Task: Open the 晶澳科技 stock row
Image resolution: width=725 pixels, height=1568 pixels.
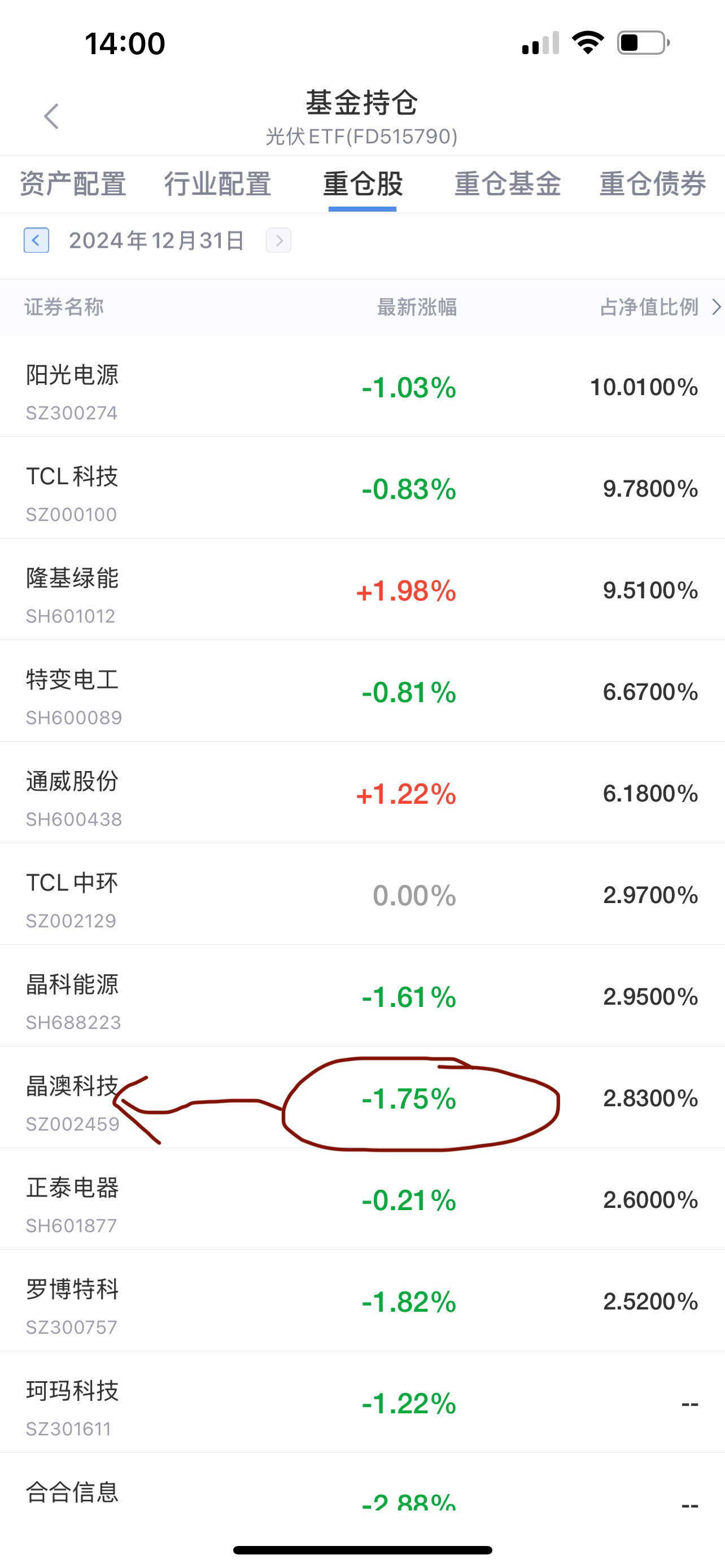Action: click(x=362, y=1097)
